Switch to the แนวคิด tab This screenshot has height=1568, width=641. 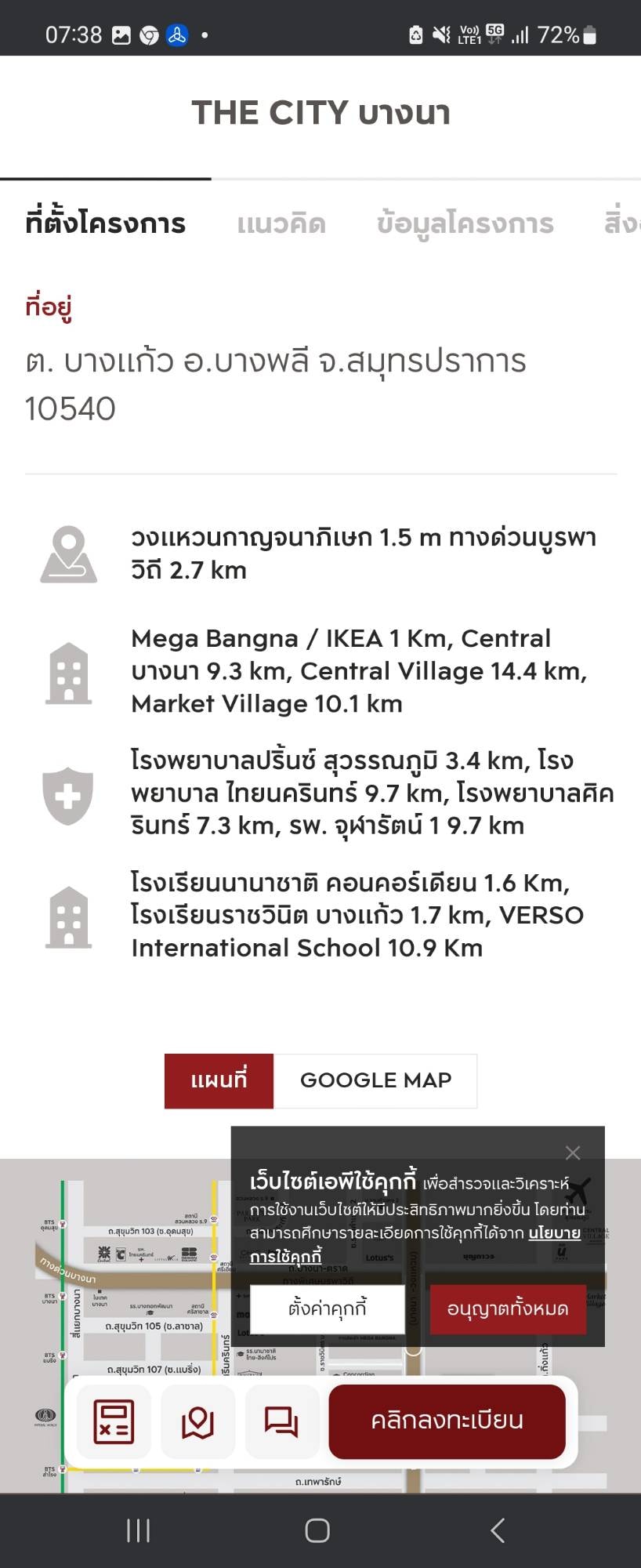(281, 224)
